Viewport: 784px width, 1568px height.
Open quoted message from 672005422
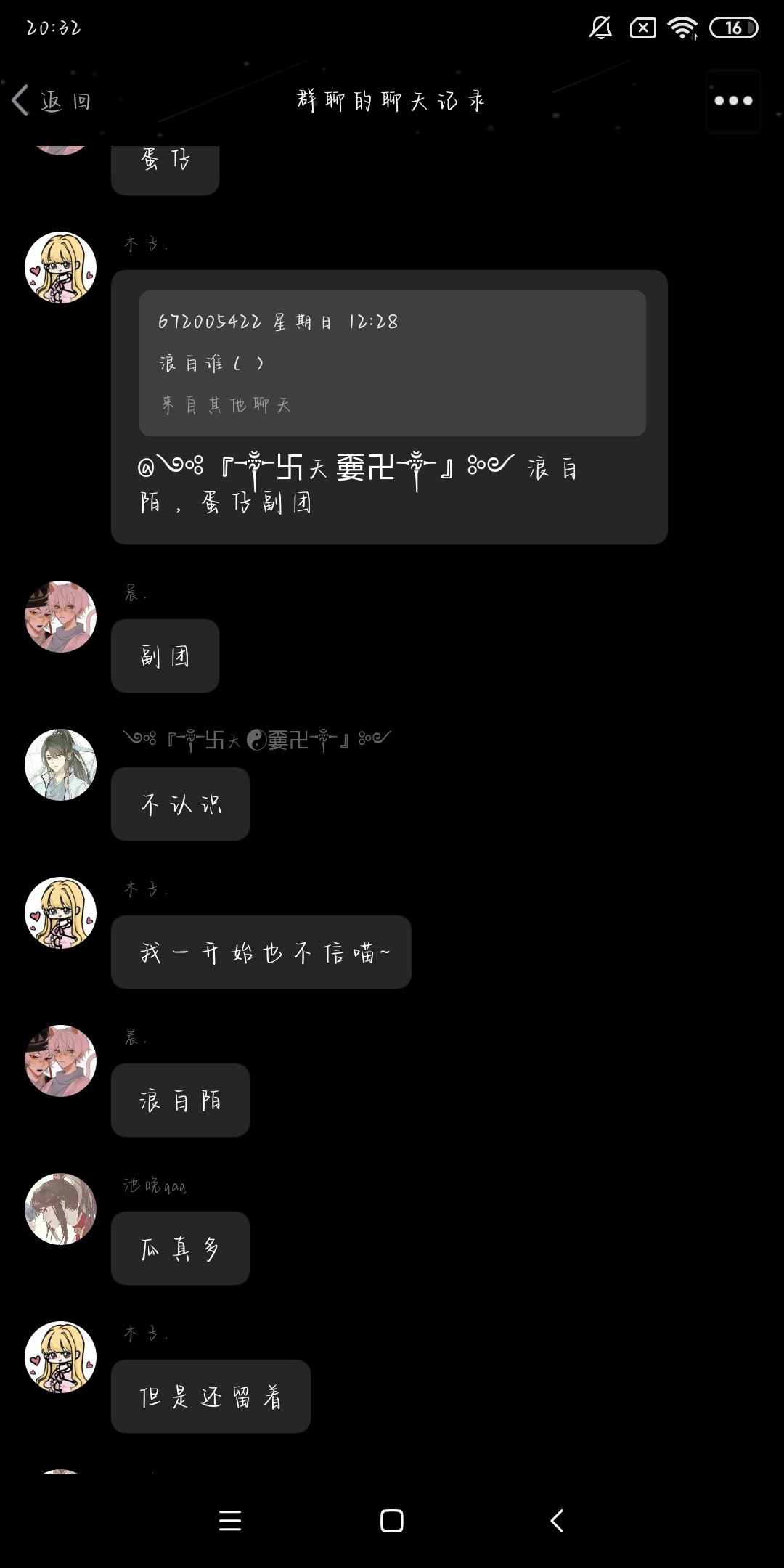pyautogui.click(x=392, y=363)
